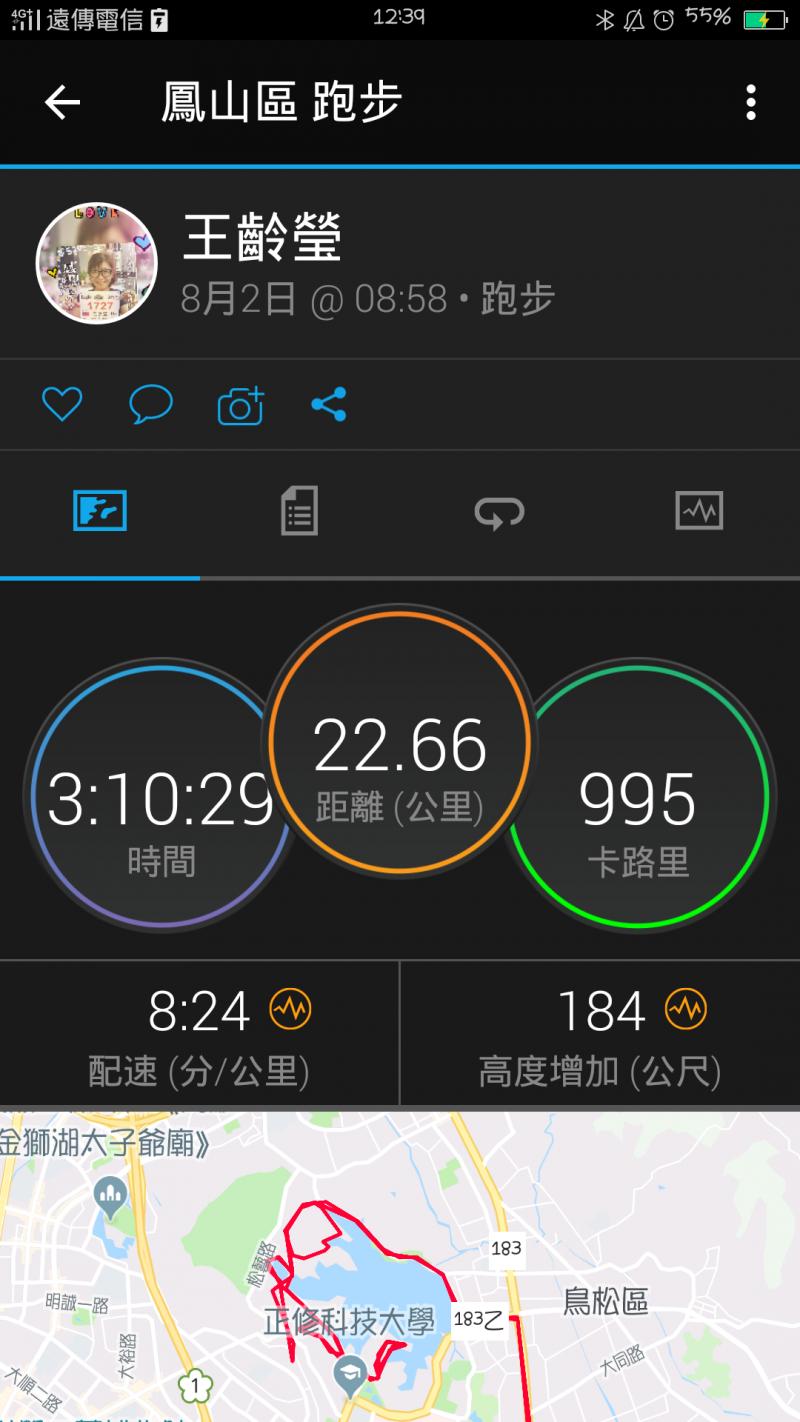Image resolution: width=800 pixels, height=1422 pixels.
Task: Open the overflow menu
Action: point(750,102)
